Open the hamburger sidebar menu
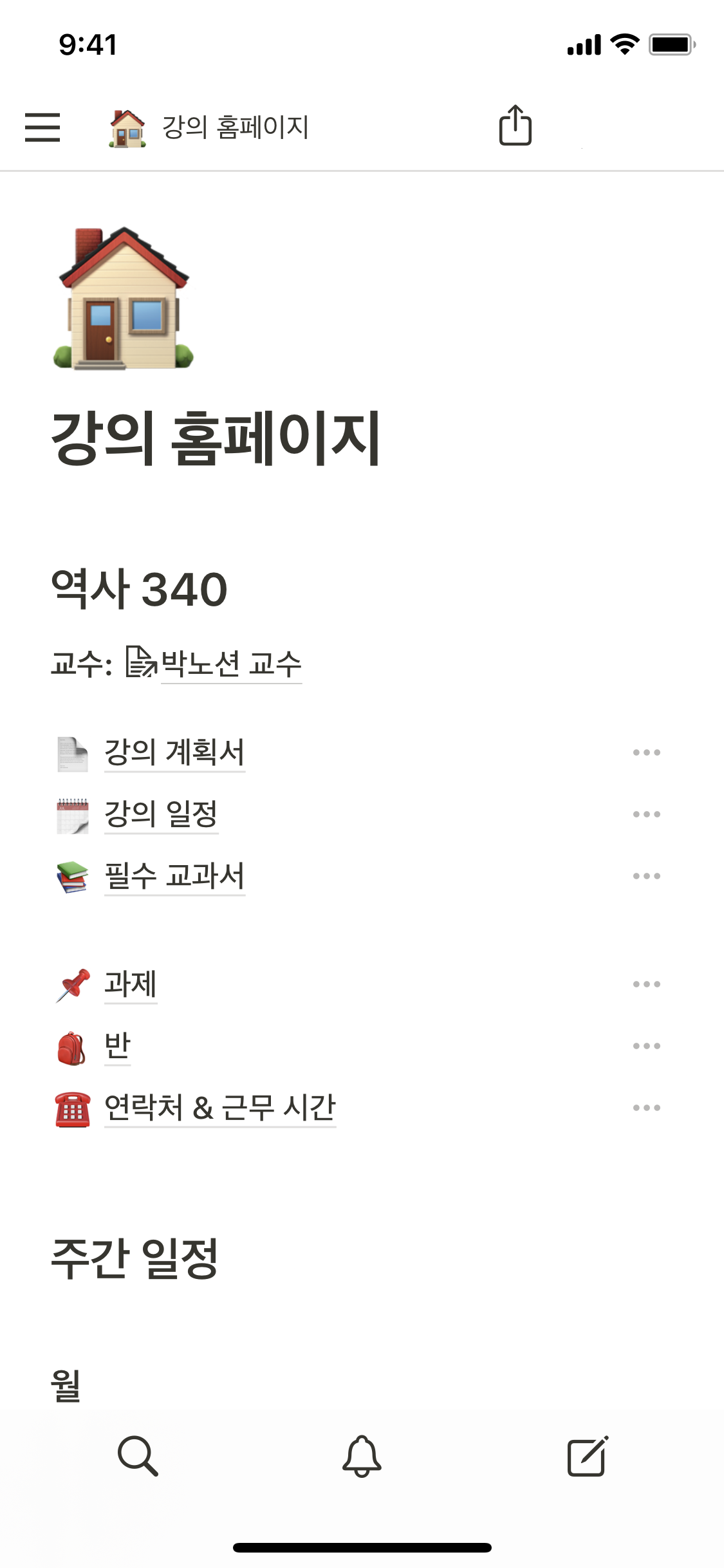The height and width of the screenshot is (1568, 724). (42, 127)
